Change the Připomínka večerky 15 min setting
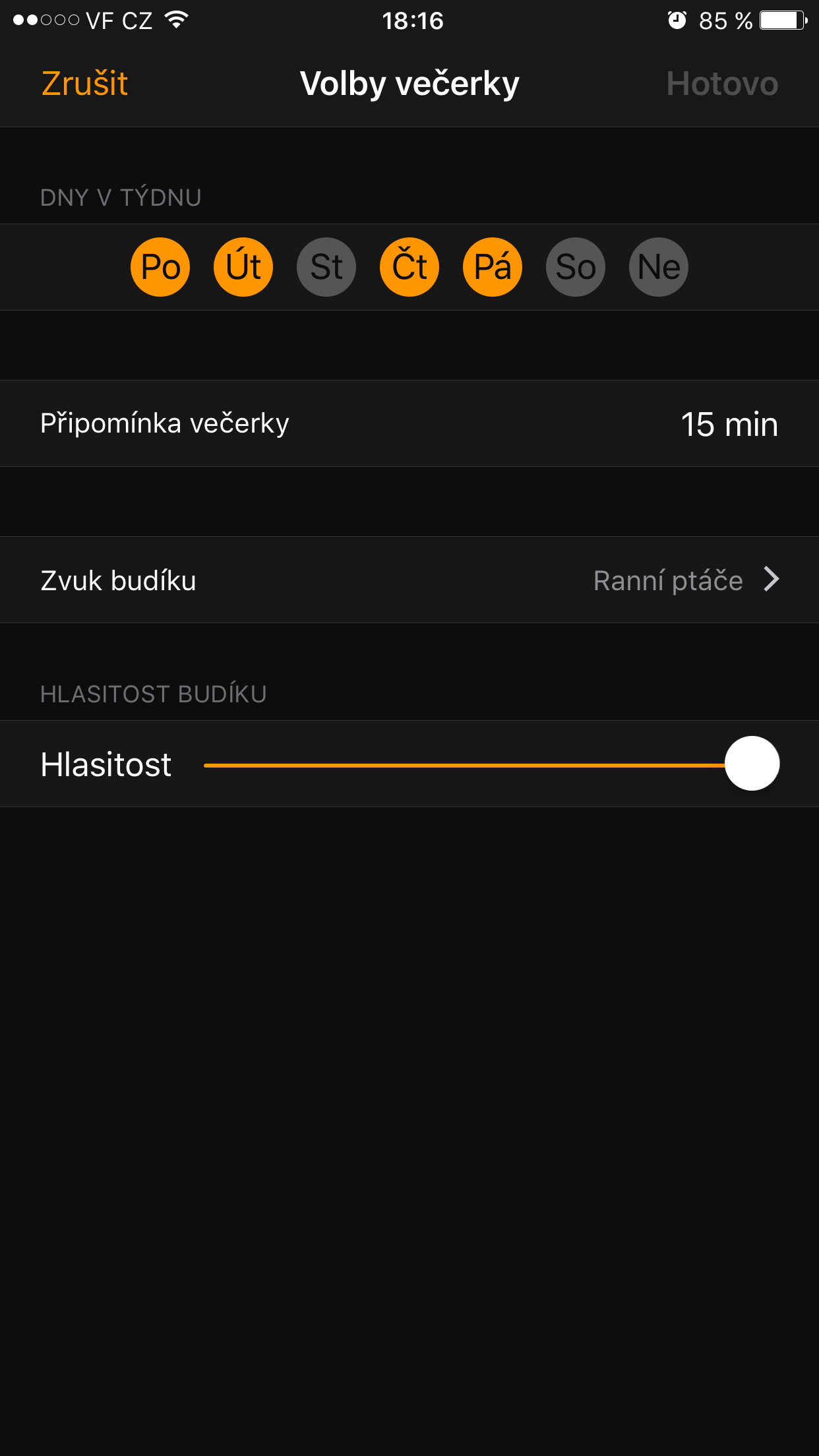Viewport: 819px width, 1456px height. tap(409, 423)
